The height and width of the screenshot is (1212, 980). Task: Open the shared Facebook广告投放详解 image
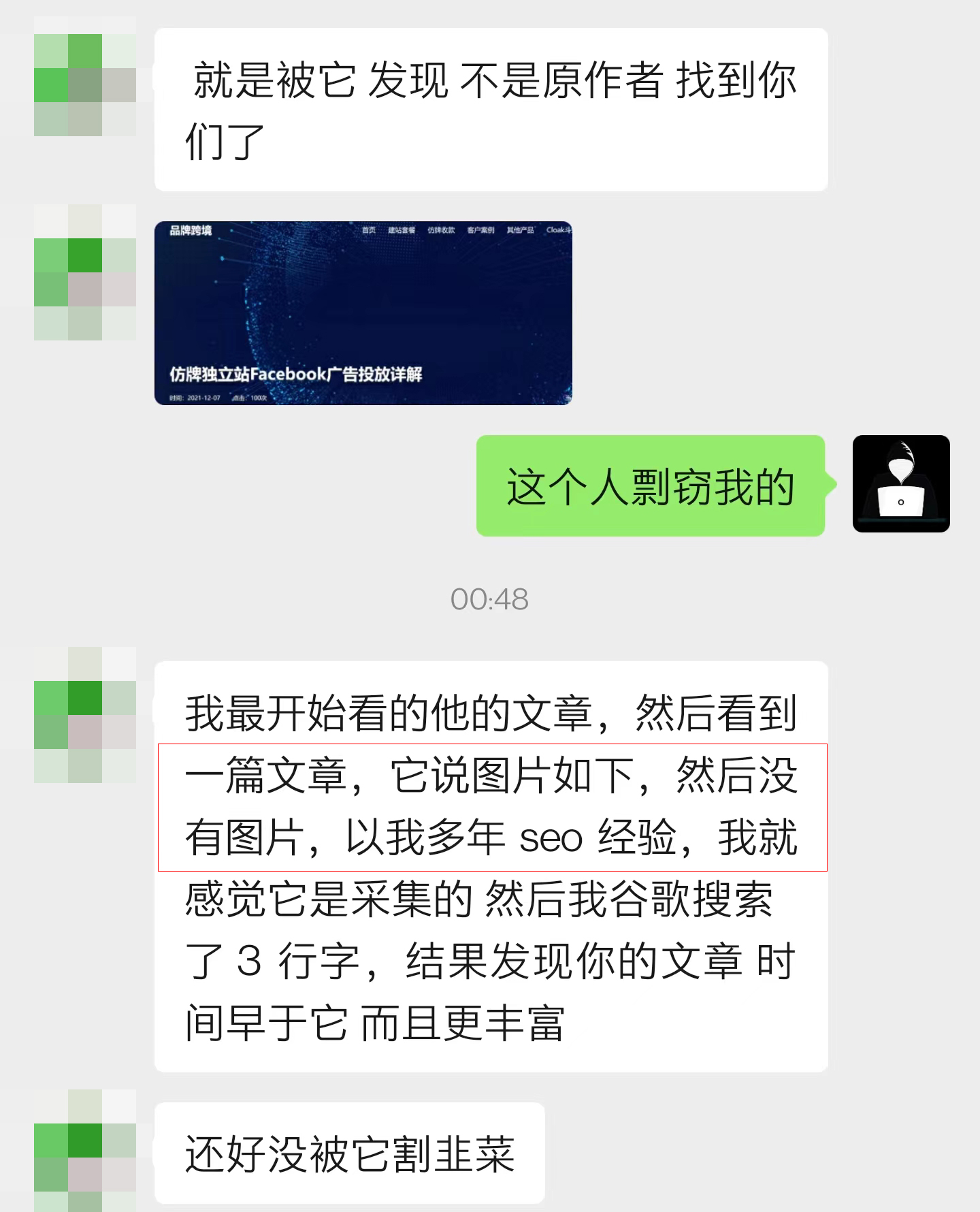pyautogui.click(x=363, y=313)
